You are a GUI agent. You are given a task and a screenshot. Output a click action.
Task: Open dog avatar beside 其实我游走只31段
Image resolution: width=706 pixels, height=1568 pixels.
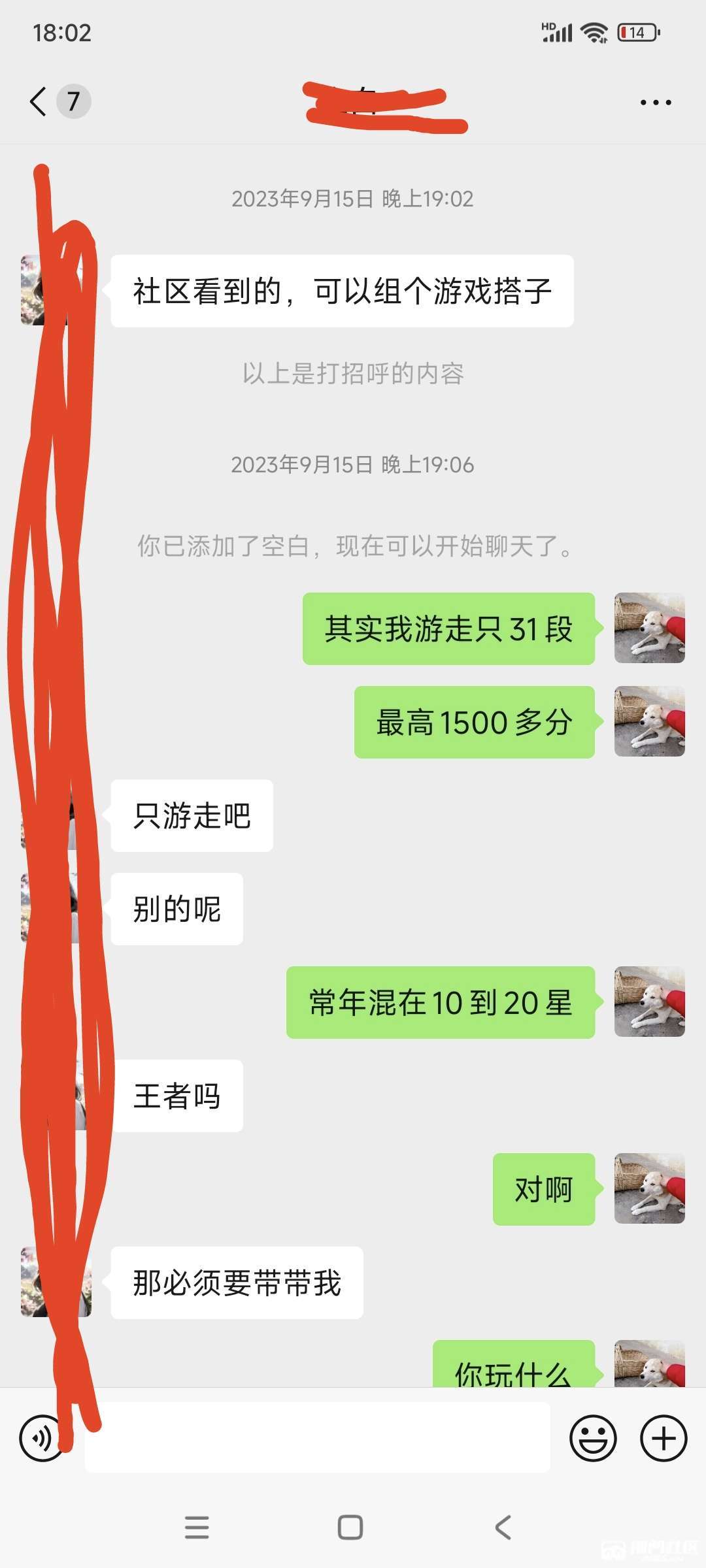point(650,628)
